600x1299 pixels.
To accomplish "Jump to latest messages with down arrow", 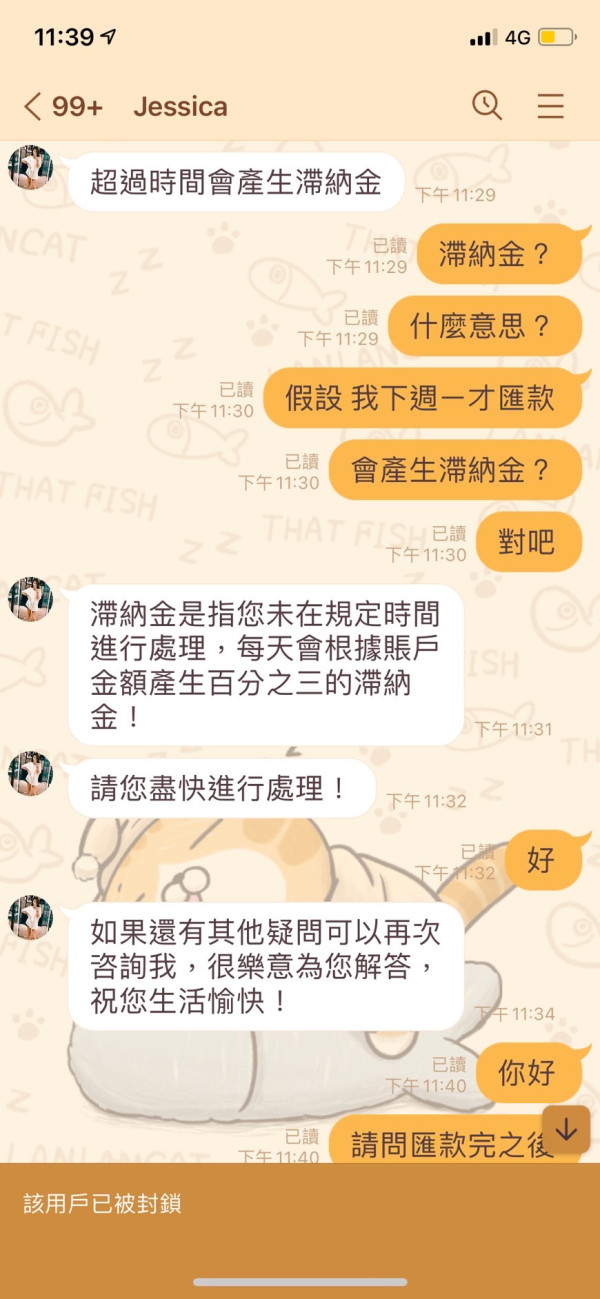I will (566, 1129).
